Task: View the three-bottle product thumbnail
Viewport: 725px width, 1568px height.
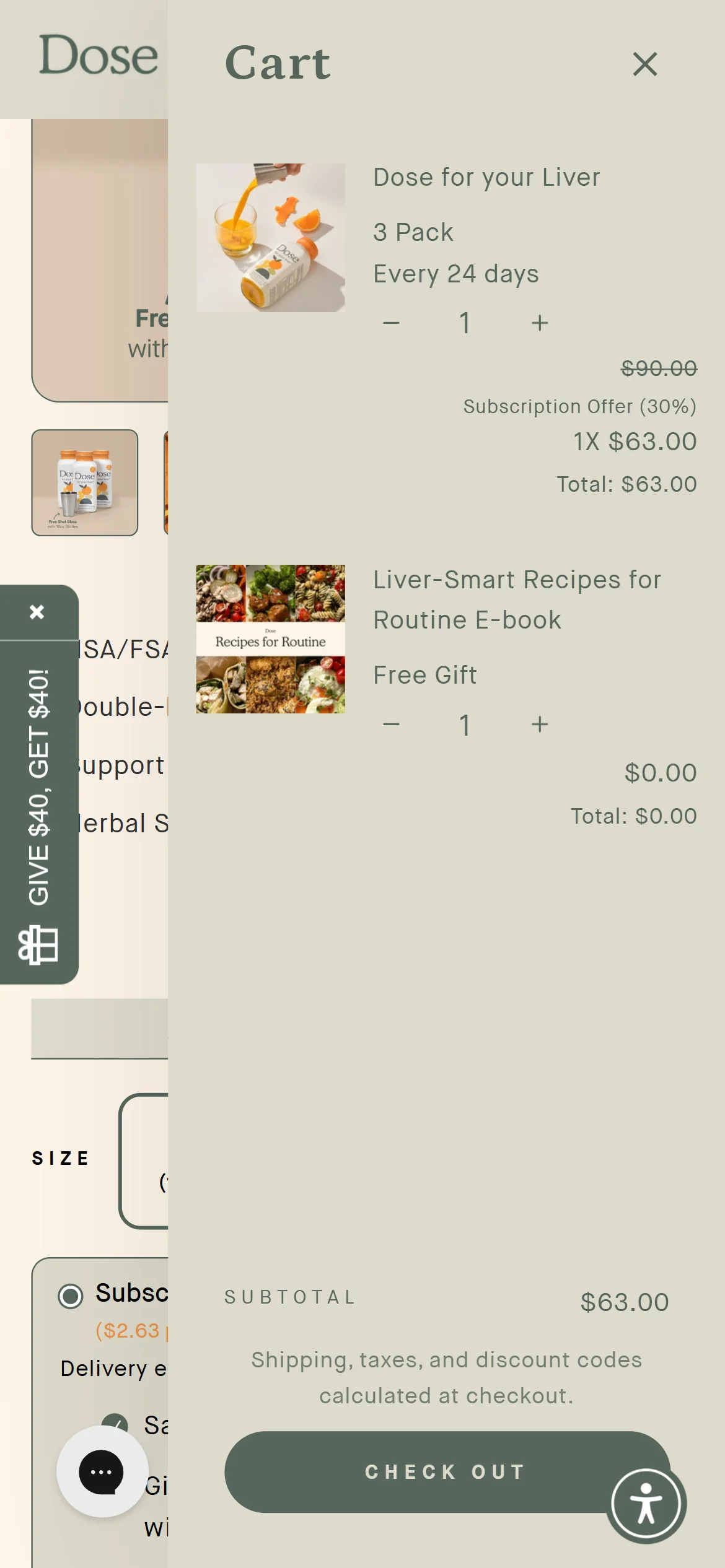Action: (85, 483)
